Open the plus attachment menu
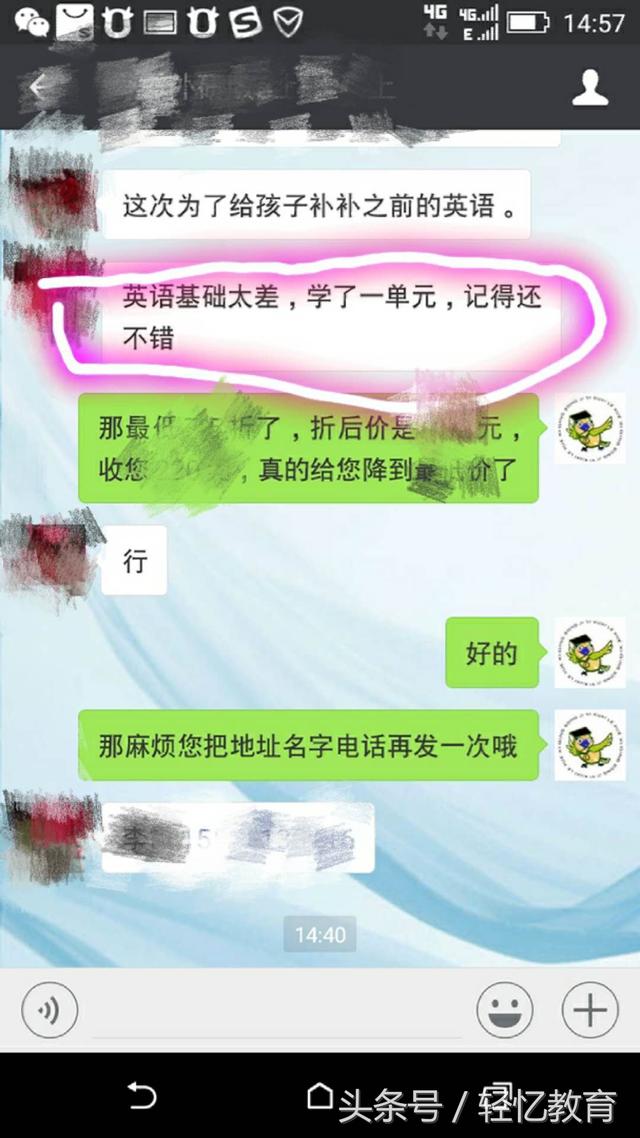 coord(589,1011)
